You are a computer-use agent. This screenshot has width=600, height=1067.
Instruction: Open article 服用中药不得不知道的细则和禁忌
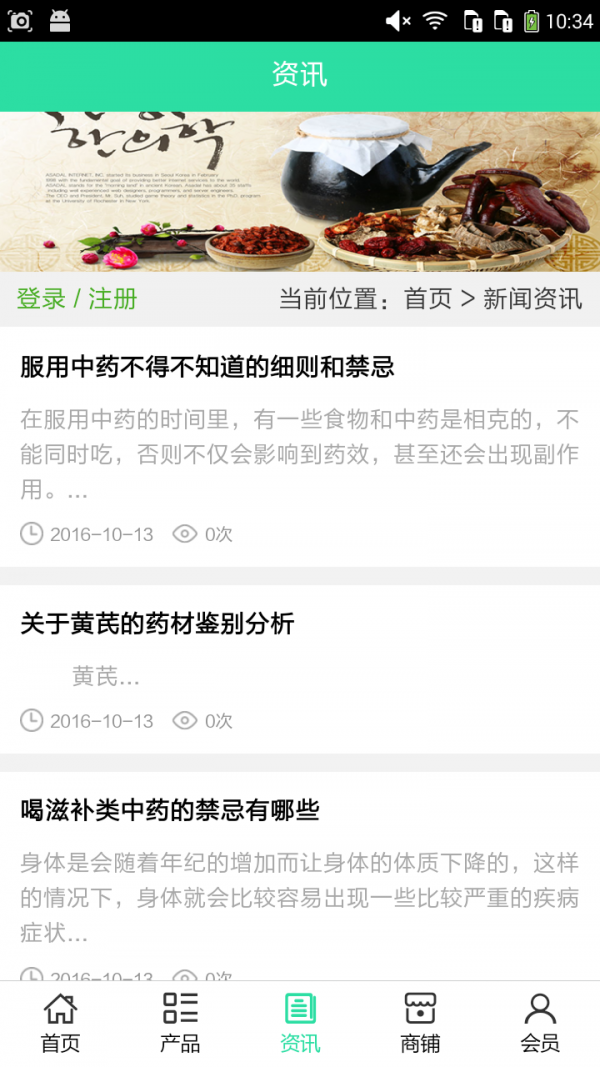tap(208, 367)
